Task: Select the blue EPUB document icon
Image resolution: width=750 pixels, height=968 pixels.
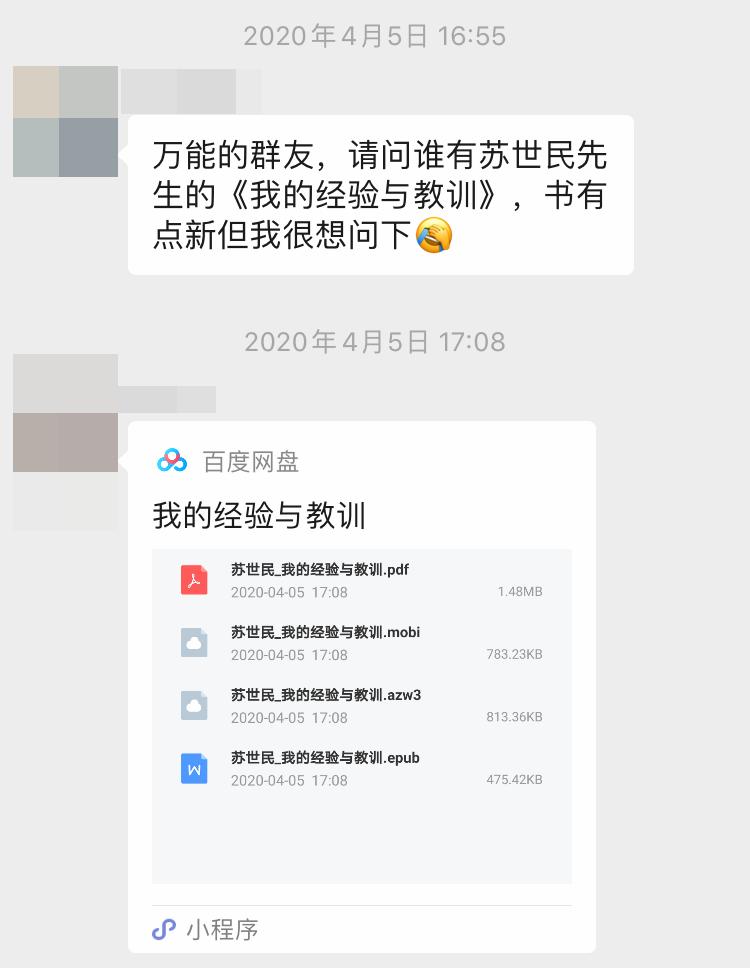Action: coord(192,769)
